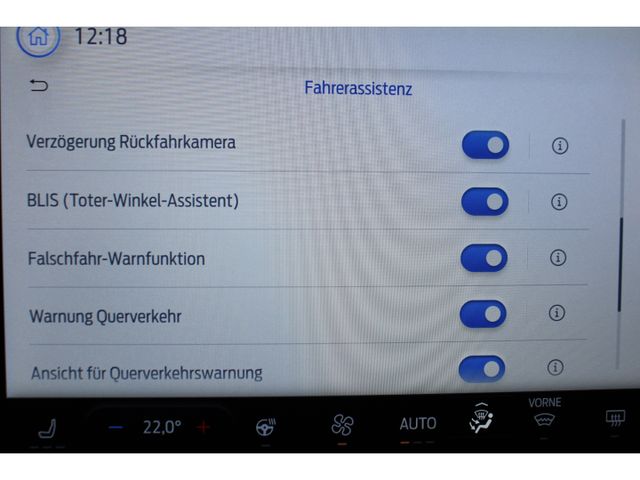
Task: Activate rear window defrost
Action: [615, 419]
